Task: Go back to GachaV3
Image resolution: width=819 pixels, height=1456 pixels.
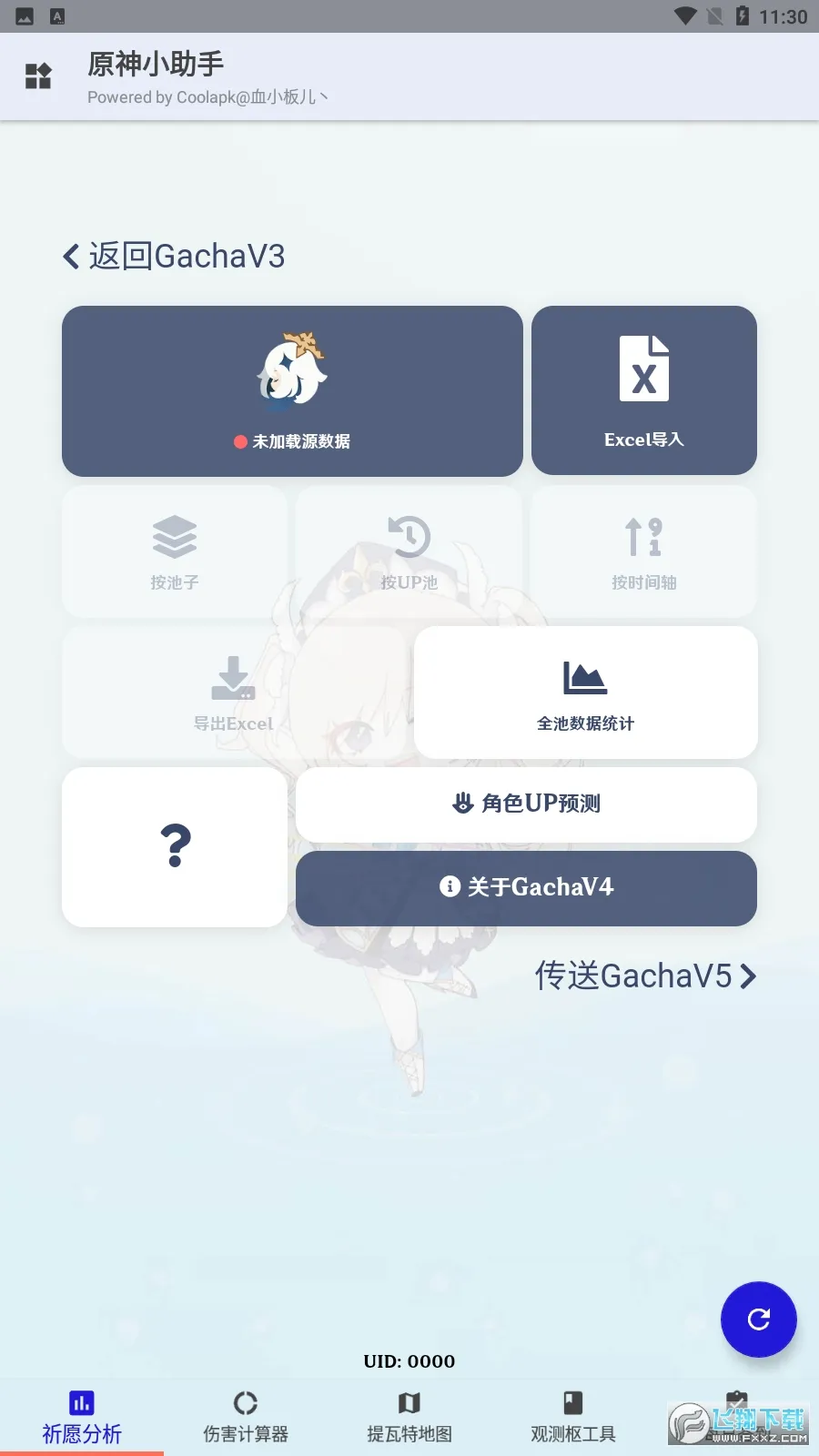Action: pyautogui.click(x=174, y=257)
